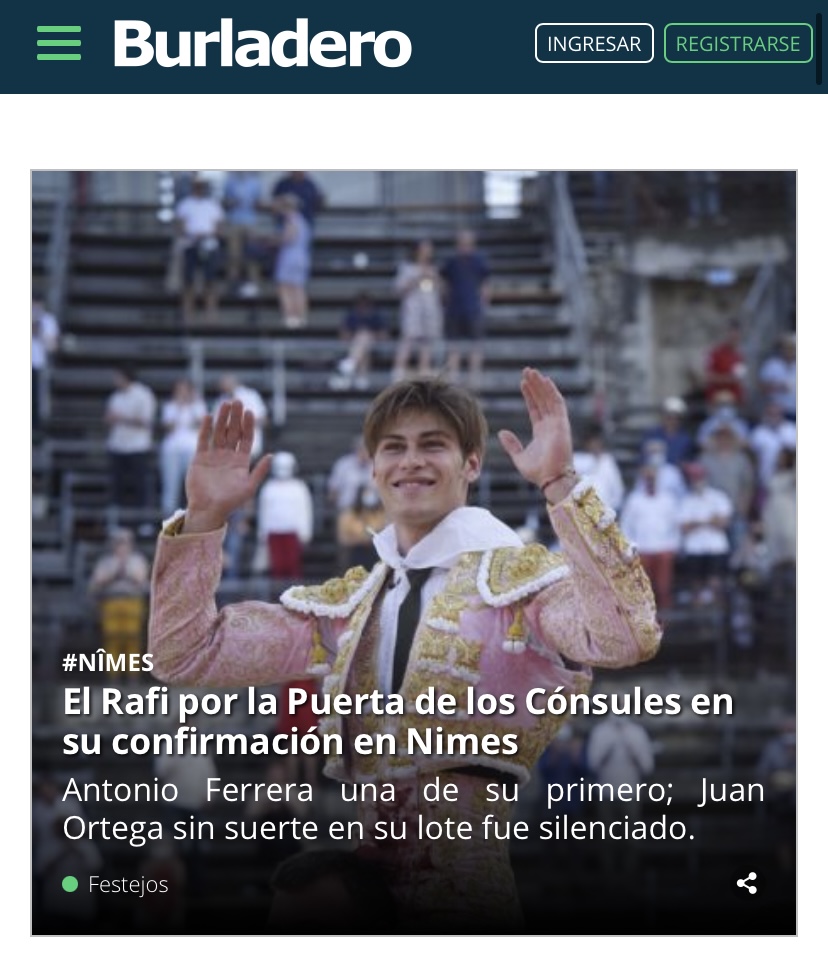Image resolution: width=828 pixels, height=955 pixels.
Task: Open the hamburger navigation menu
Action: 59,44
